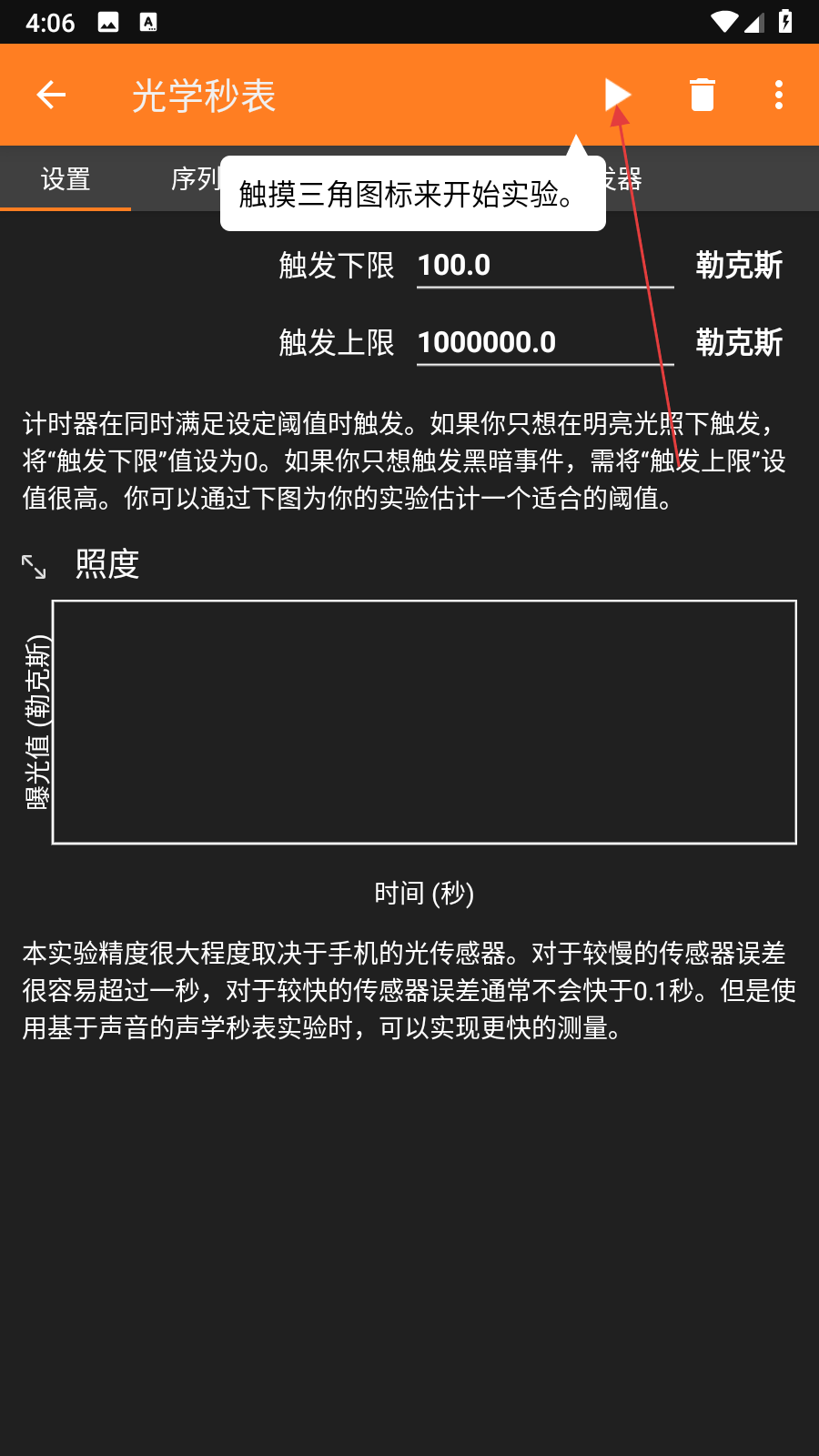
Task: Switch to the 设置 tab
Action: [66, 179]
